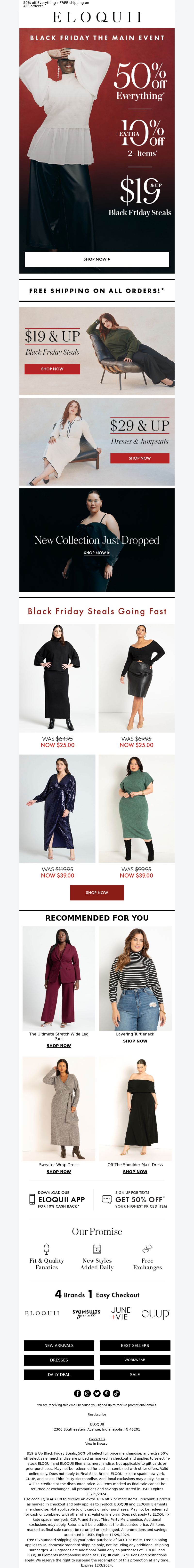Shop The Ultimate Stretch Wide Leg Pant

(x=58, y=1046)
